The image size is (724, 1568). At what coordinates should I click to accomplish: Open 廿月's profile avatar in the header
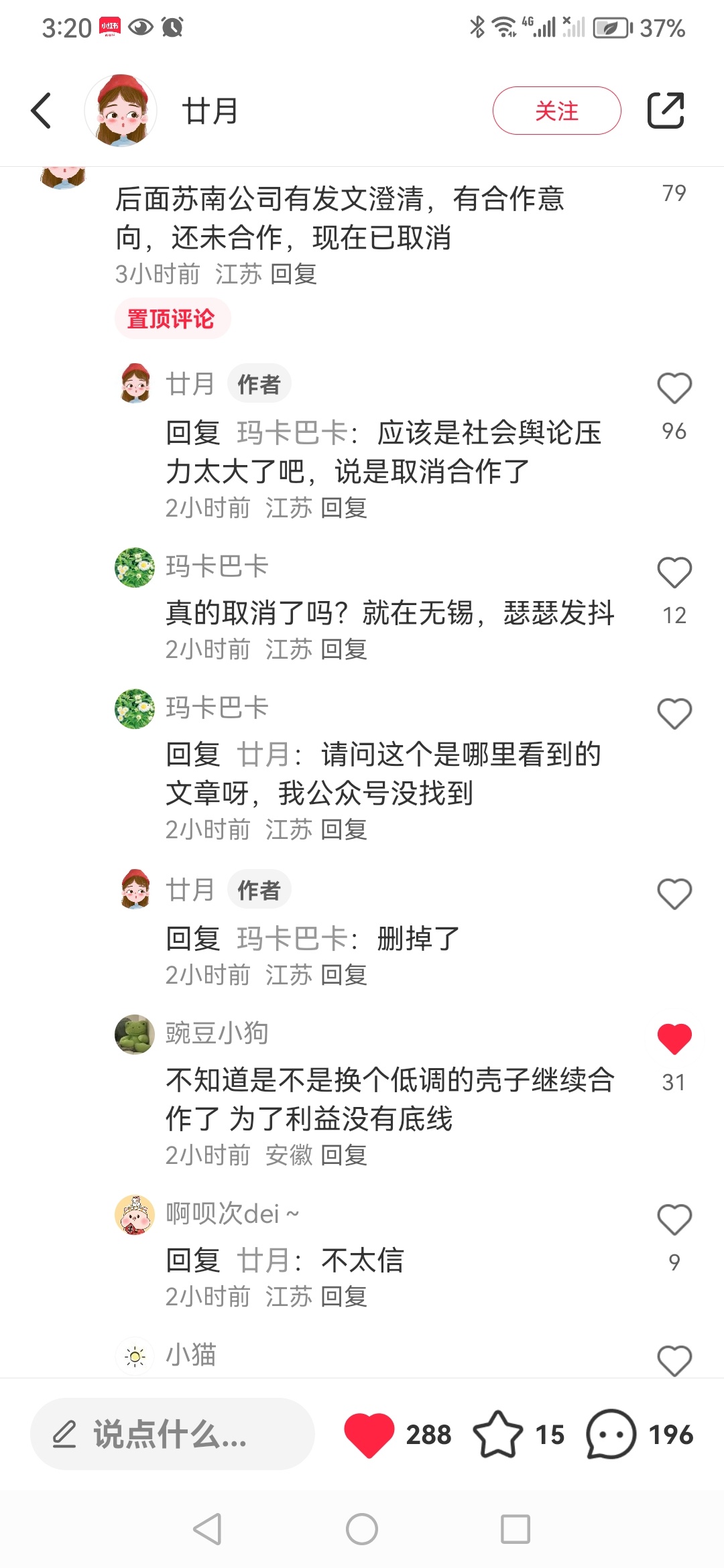[x=121, y=111]
